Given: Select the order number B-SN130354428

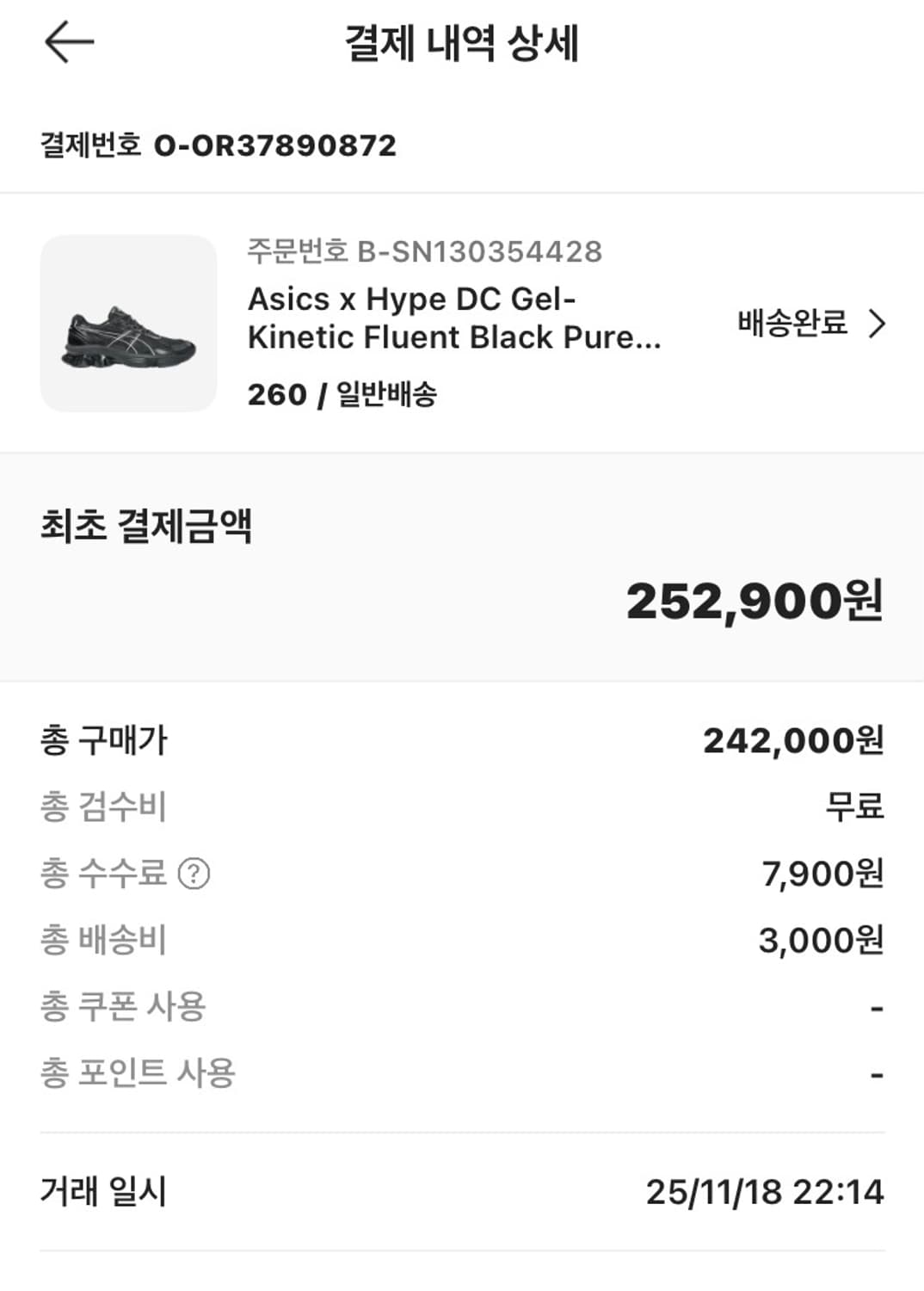Looking at the screenshot, I should [x=423, y=253].
